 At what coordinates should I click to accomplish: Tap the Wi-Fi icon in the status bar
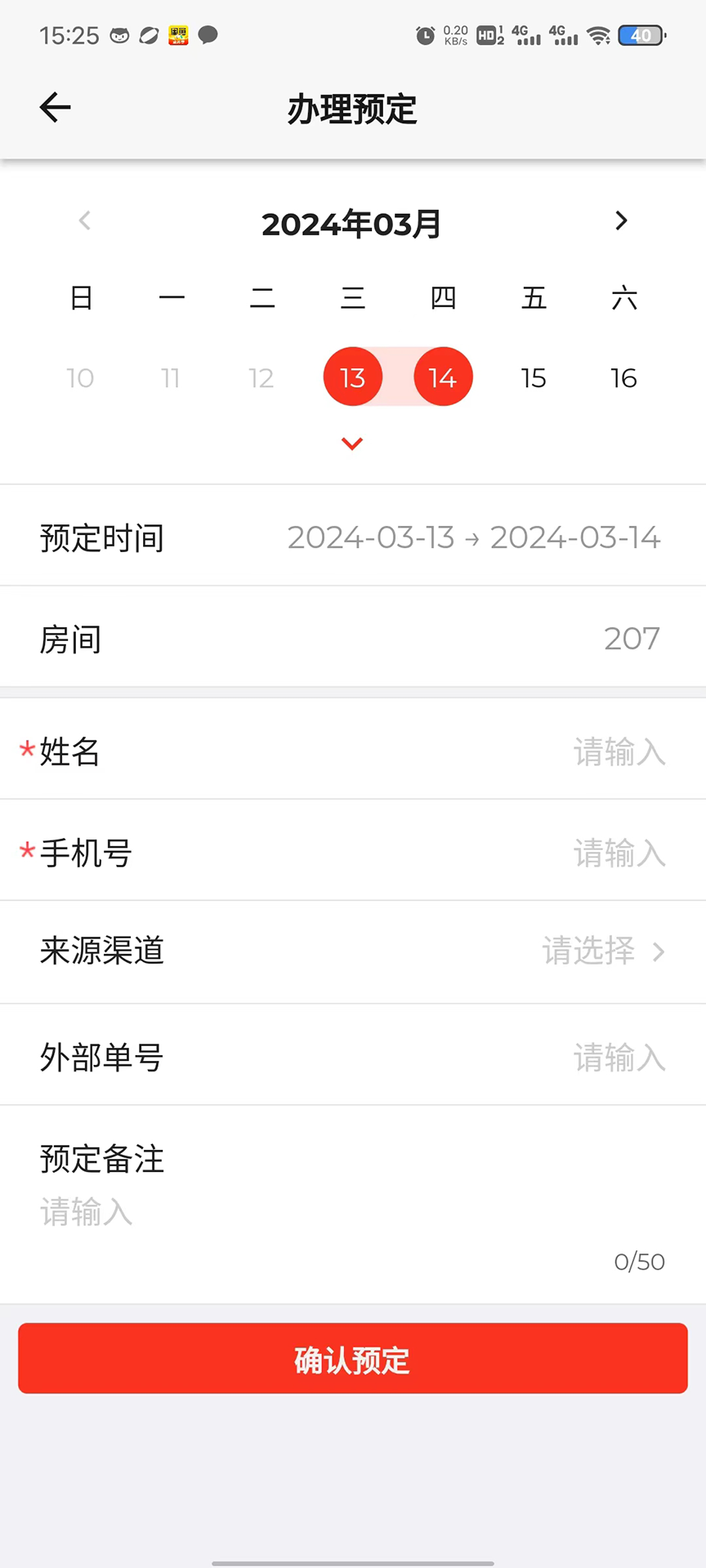[599, 35]
